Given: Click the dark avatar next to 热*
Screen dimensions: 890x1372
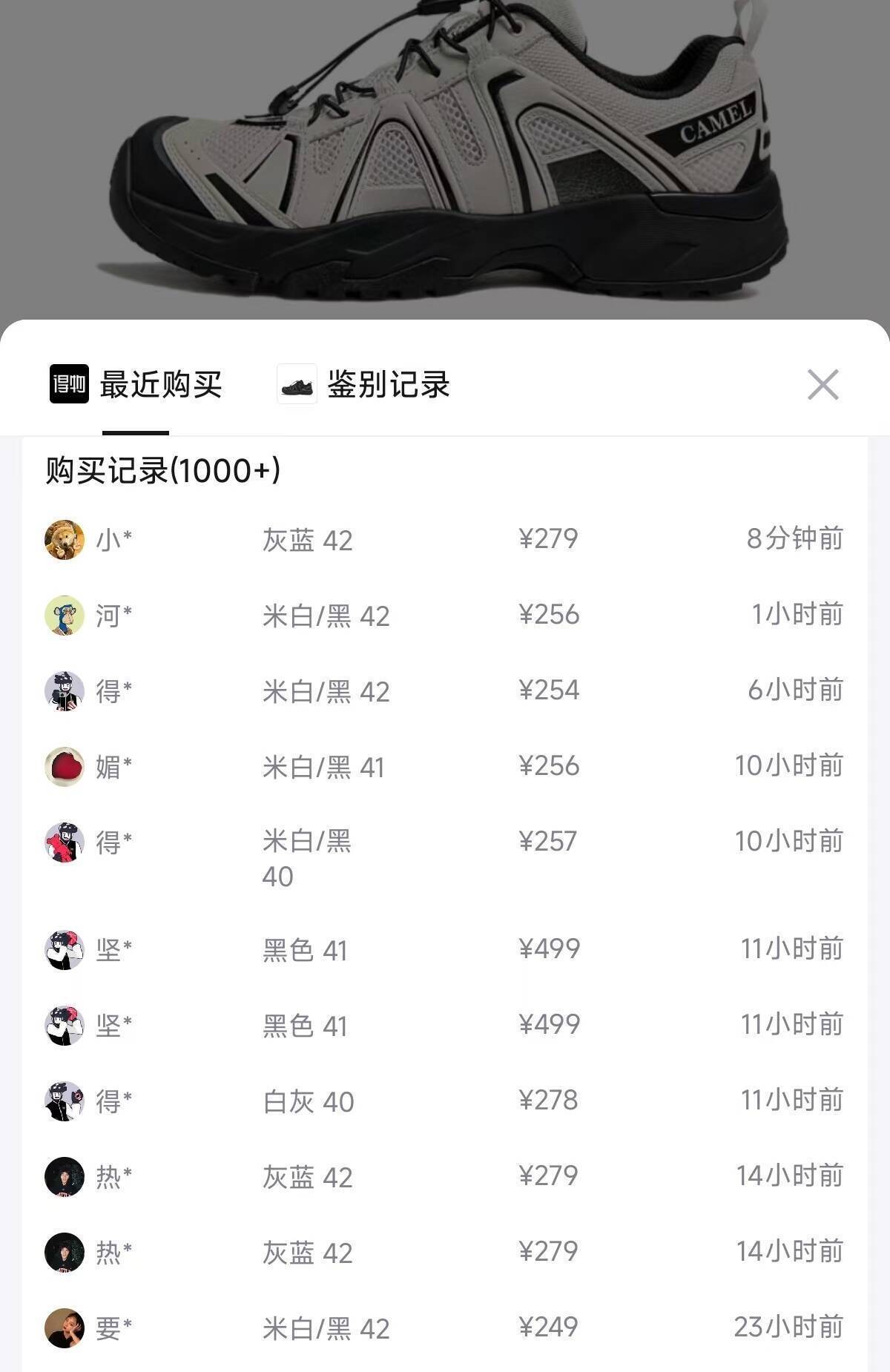Looking at the screenshot, I should click(x=65, y=1177).
